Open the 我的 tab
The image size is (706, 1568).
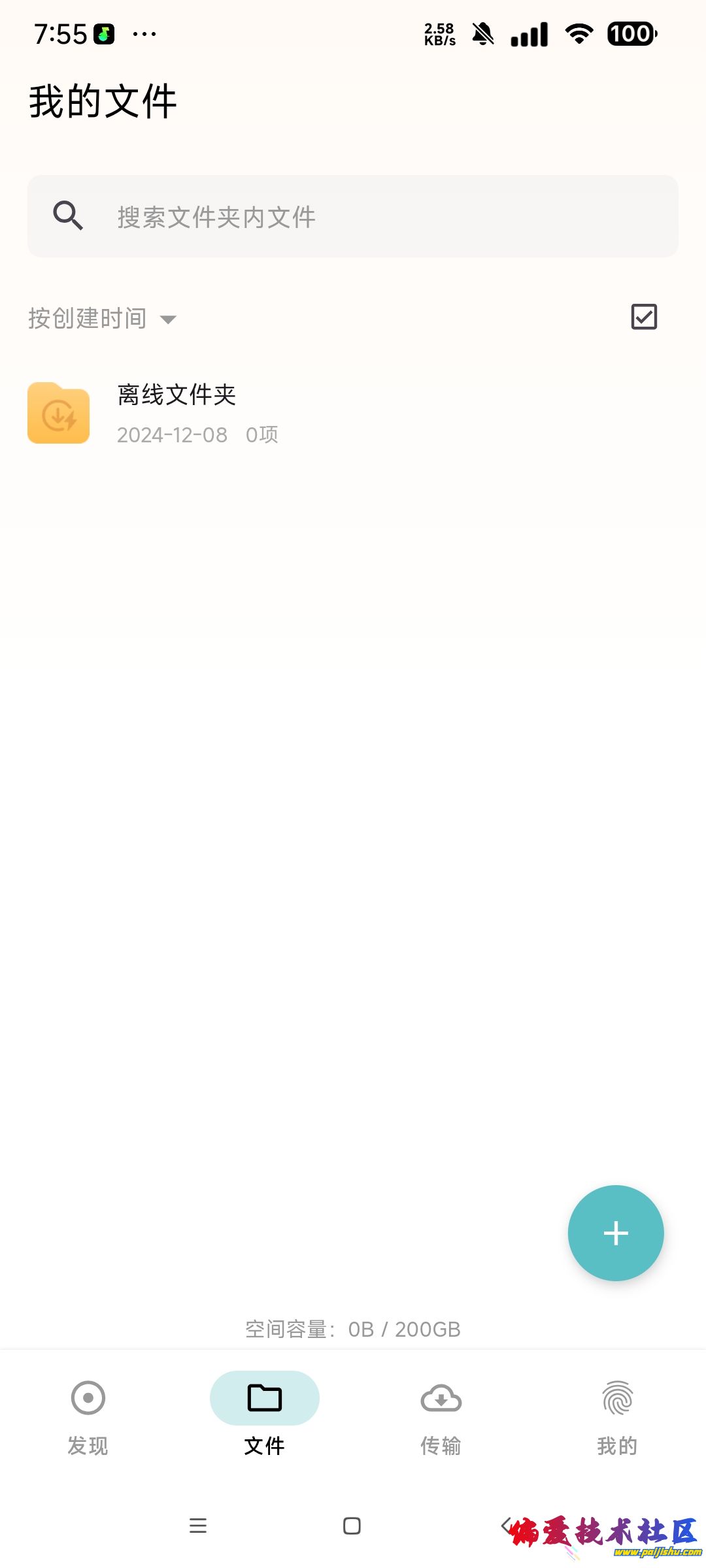tap(617, 1415)
